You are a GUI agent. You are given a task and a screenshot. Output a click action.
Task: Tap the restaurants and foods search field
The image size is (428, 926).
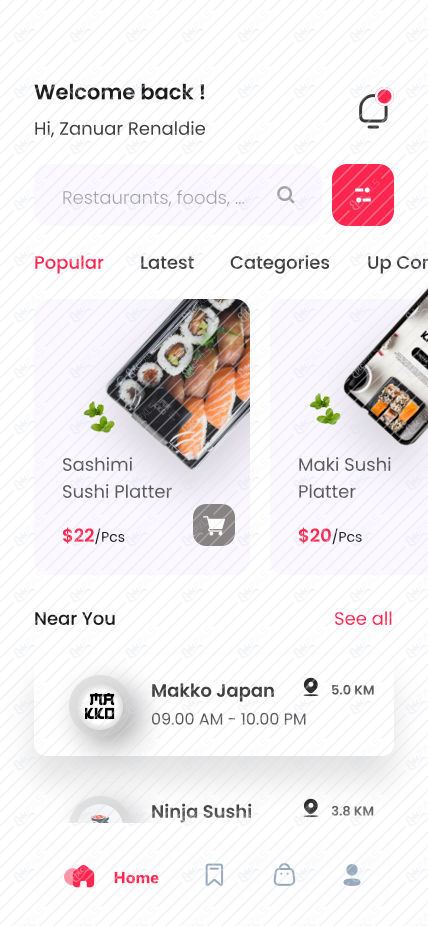coord(178,195)
